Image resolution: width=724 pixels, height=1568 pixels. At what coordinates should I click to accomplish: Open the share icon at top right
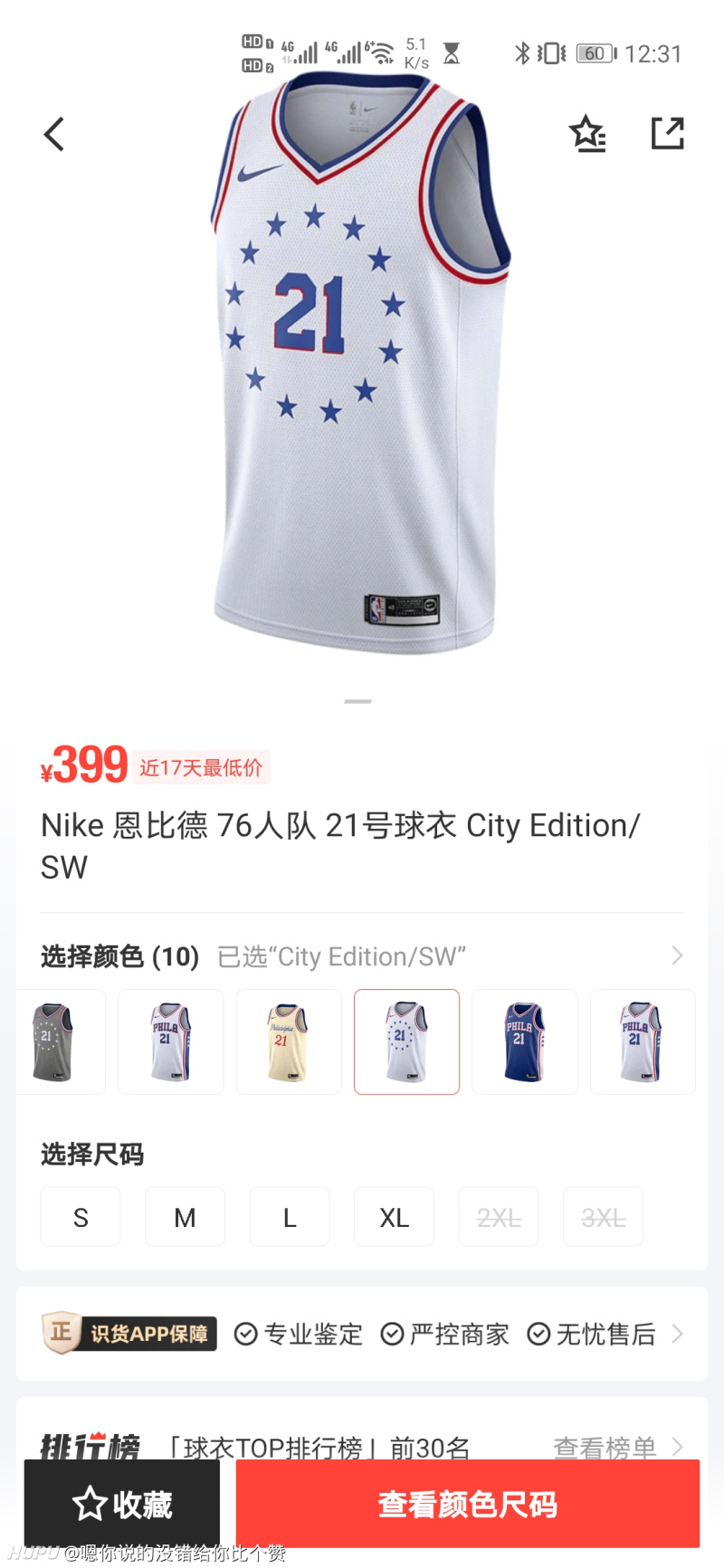click(668, 133)
